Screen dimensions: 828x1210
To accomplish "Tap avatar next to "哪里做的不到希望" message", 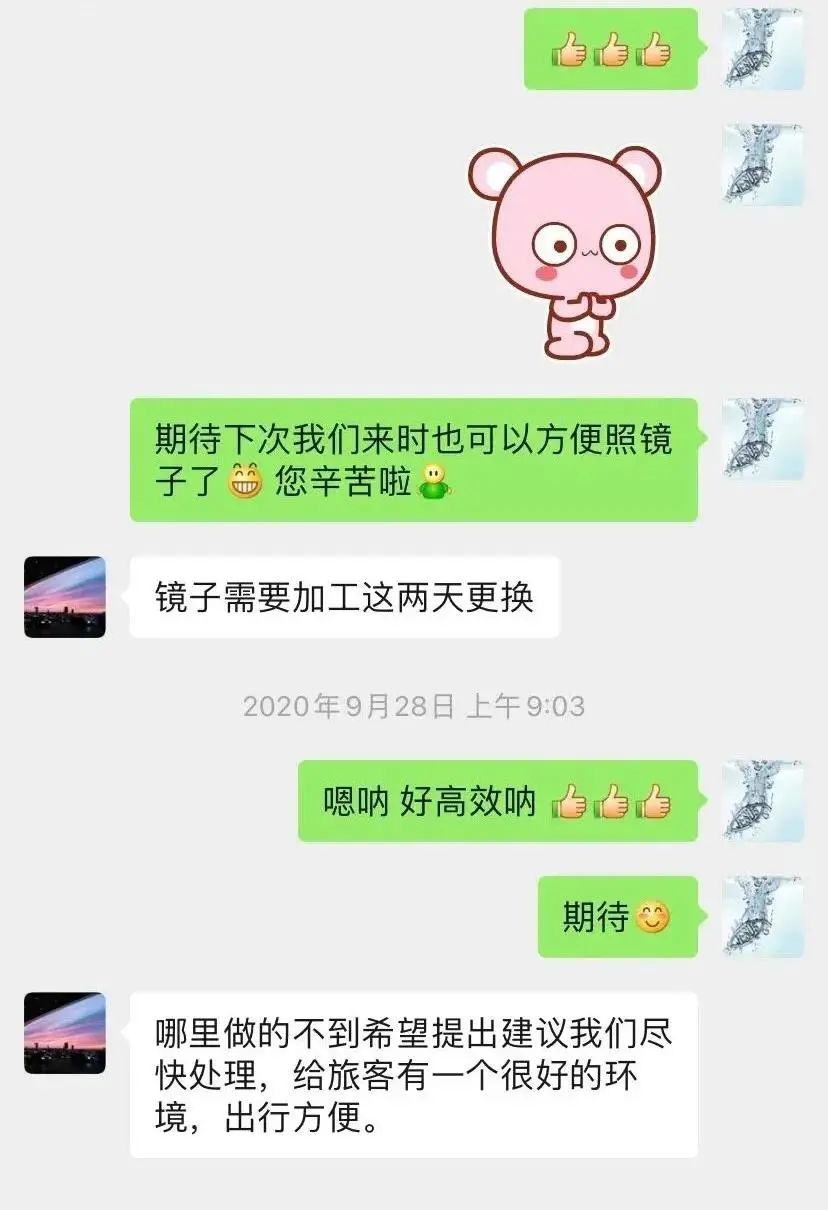I will [x=65, y=1033].
